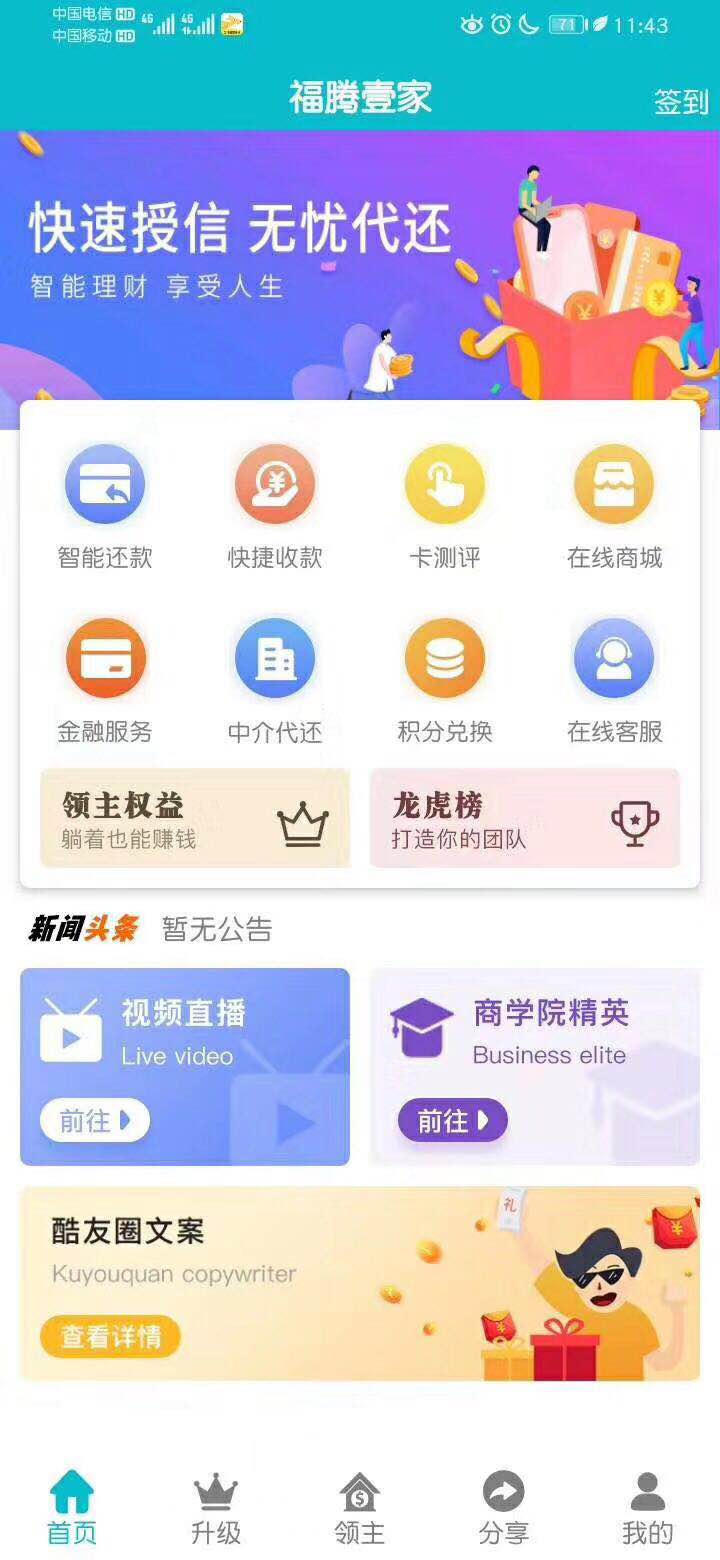The height and width of the screenshot is (1560, 720).
Task: Open the 暂无公告 news announcement
Action: click(x=219, y=929)
